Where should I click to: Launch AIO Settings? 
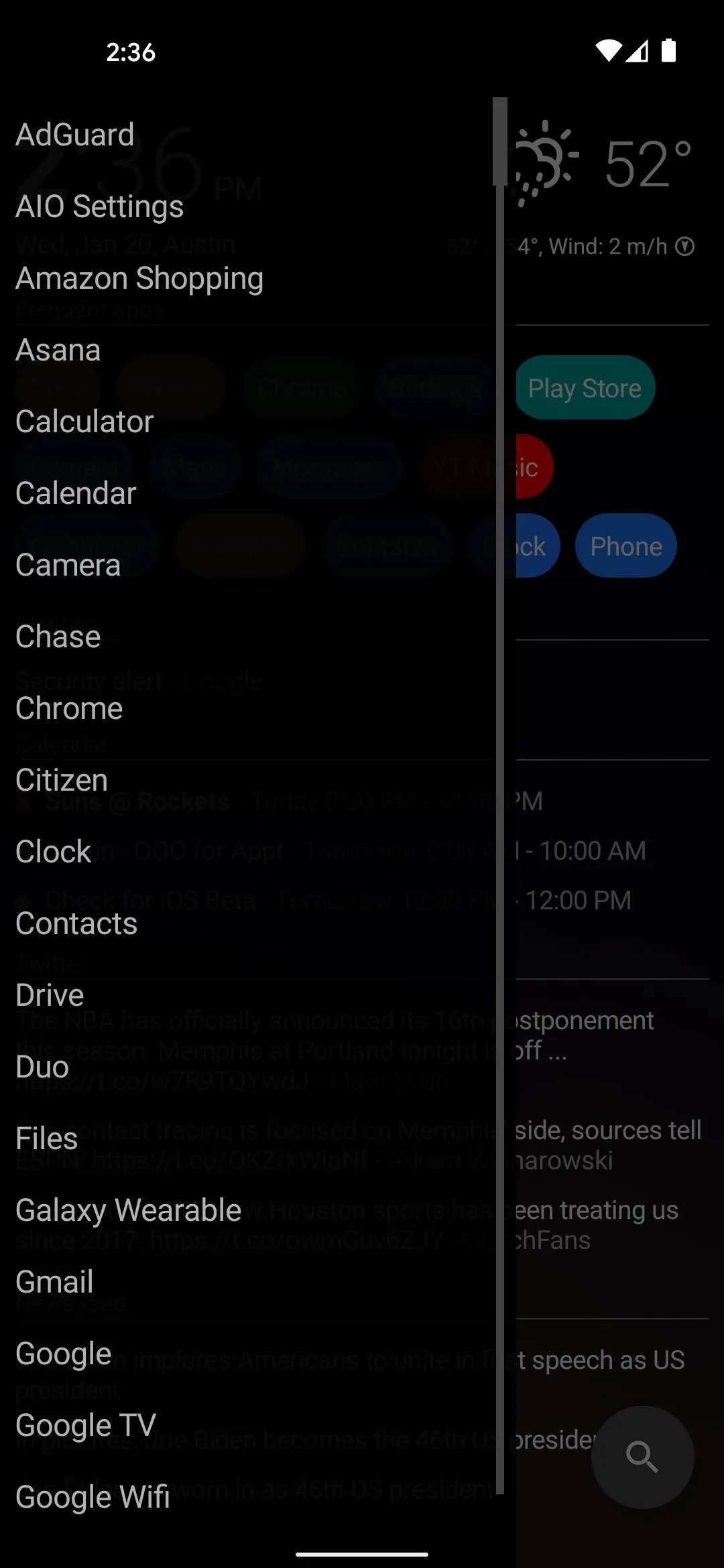(x=99, y=206)
